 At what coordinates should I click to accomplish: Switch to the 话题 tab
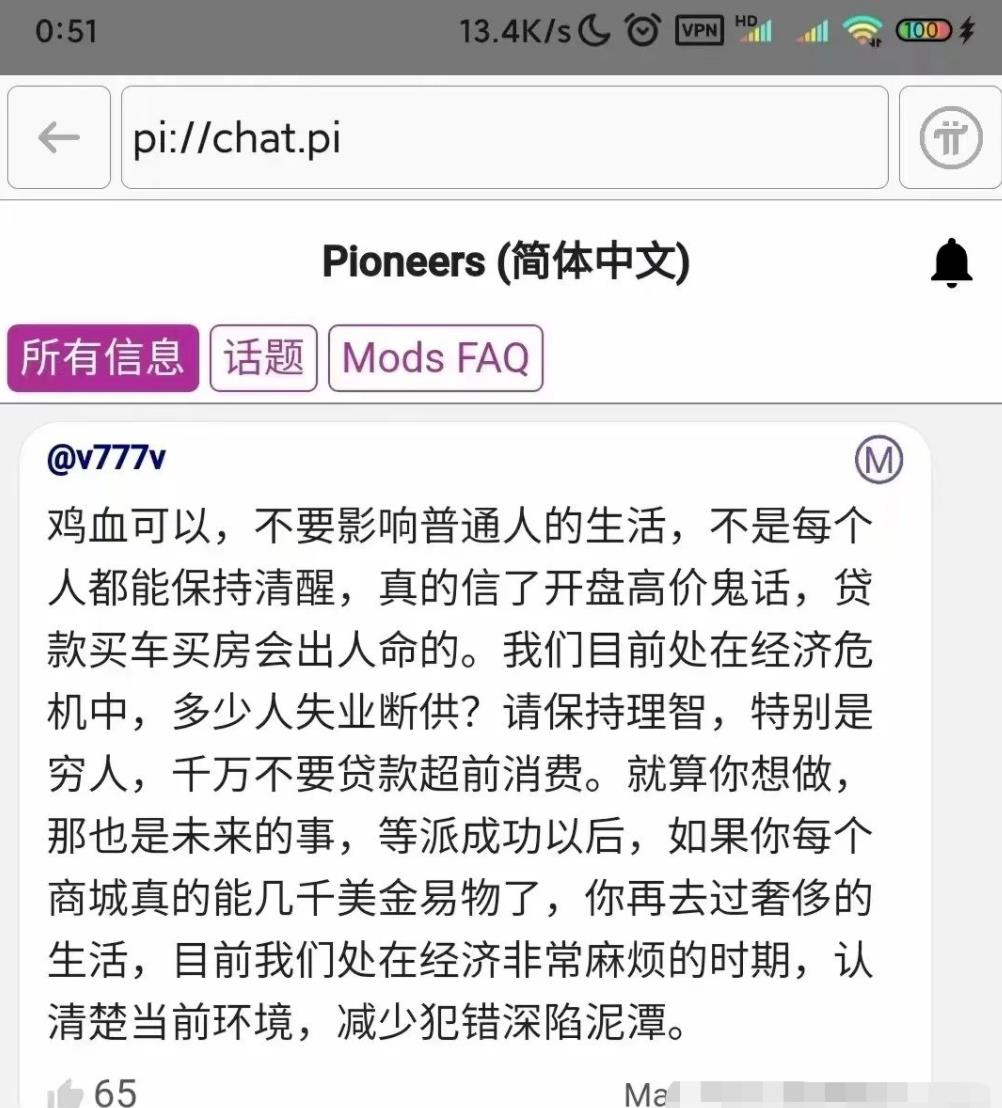[x=263, y=357]
